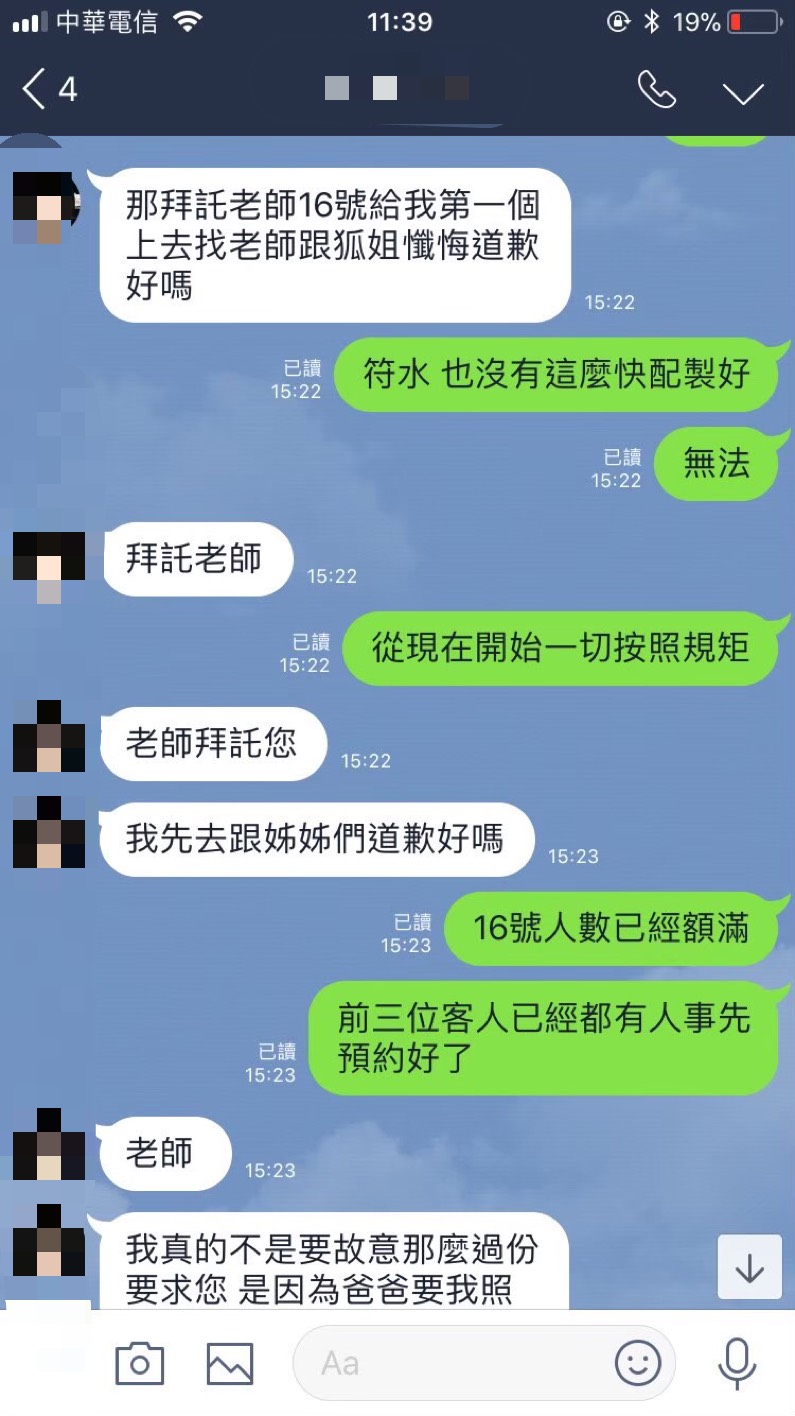Open the photo gallery picker
The image size is (795, 1416).
click(230, 1363)
